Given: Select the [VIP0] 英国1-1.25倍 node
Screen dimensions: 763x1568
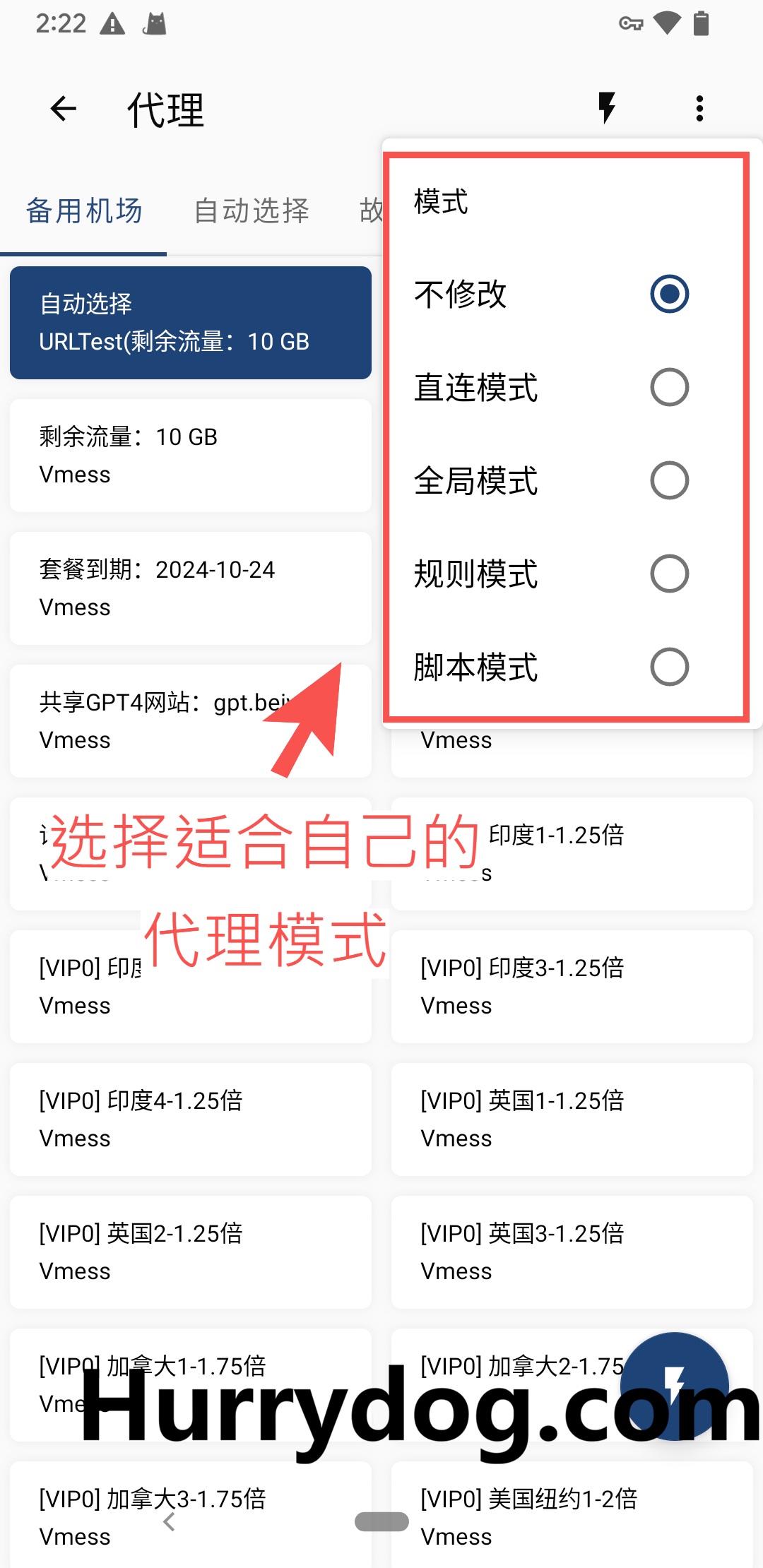Looking at the screenshot, I should [572, 1119].
